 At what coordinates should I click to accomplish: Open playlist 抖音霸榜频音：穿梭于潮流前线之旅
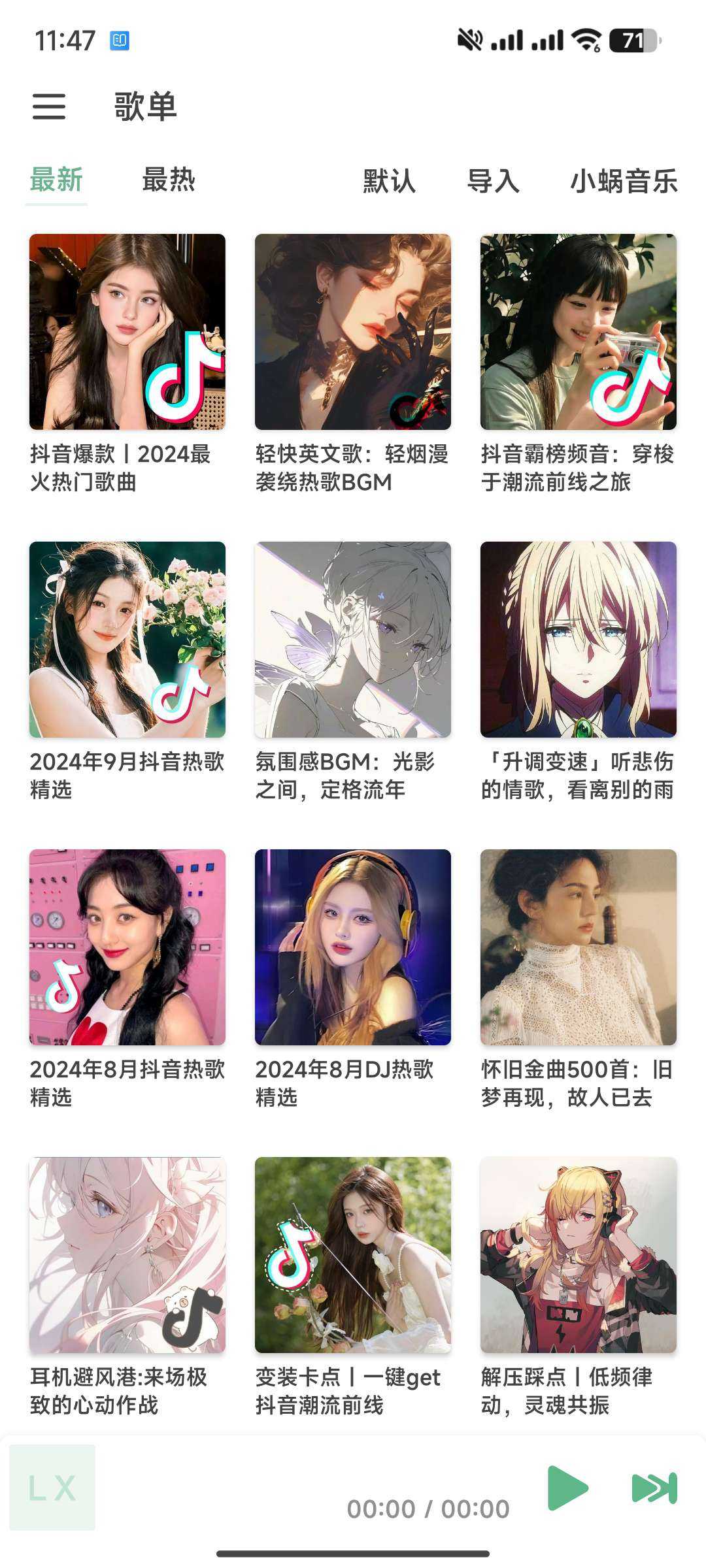pyautogui.click(x=579, y=332)
